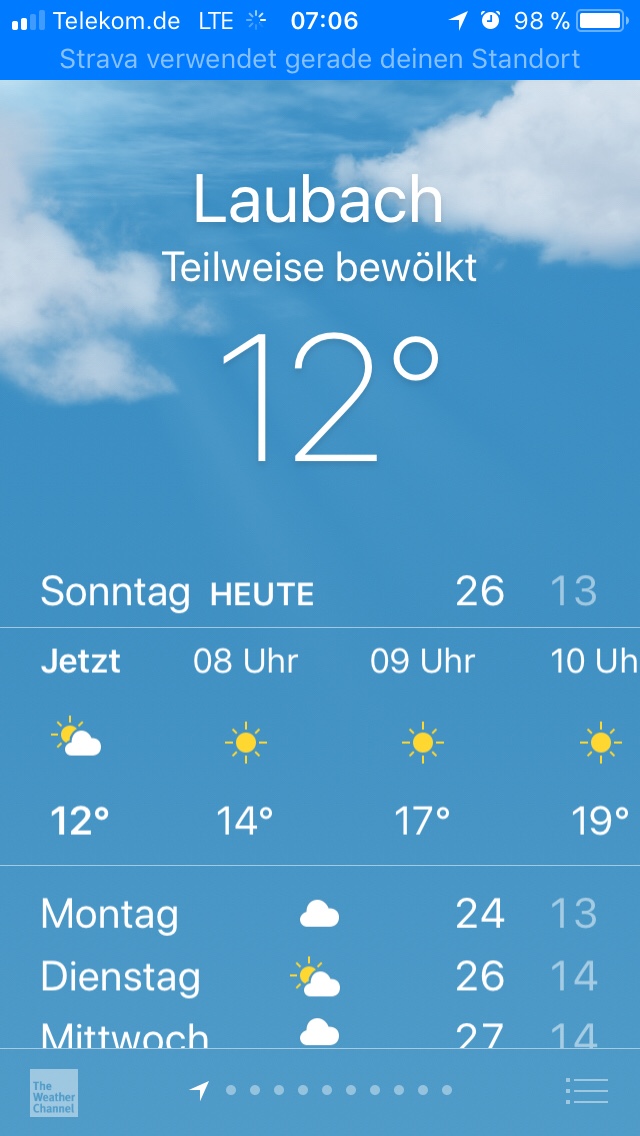640x1136 pixels.
Task: Open the city list menu
Action: [586, 1090]
